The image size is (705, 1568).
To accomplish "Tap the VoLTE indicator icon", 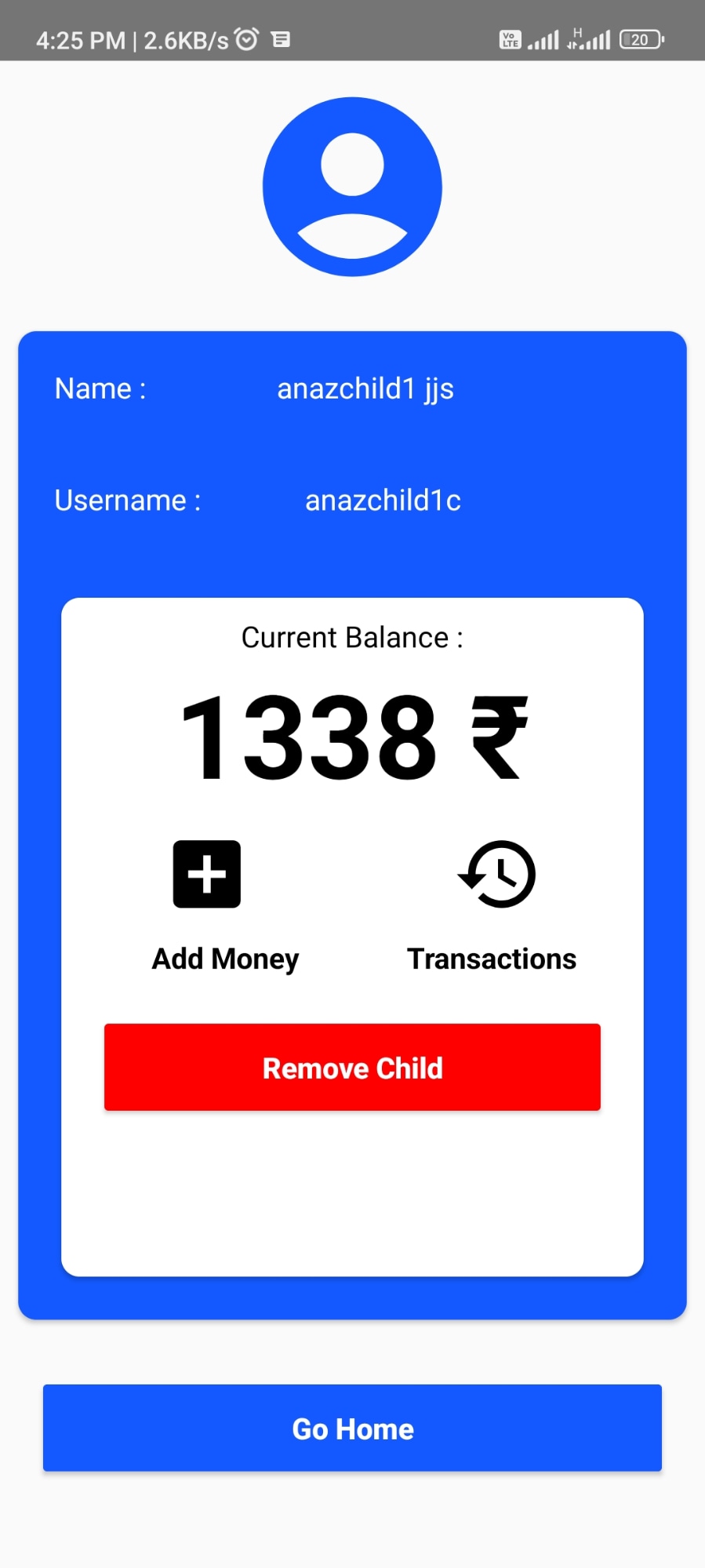I will 509,38.
